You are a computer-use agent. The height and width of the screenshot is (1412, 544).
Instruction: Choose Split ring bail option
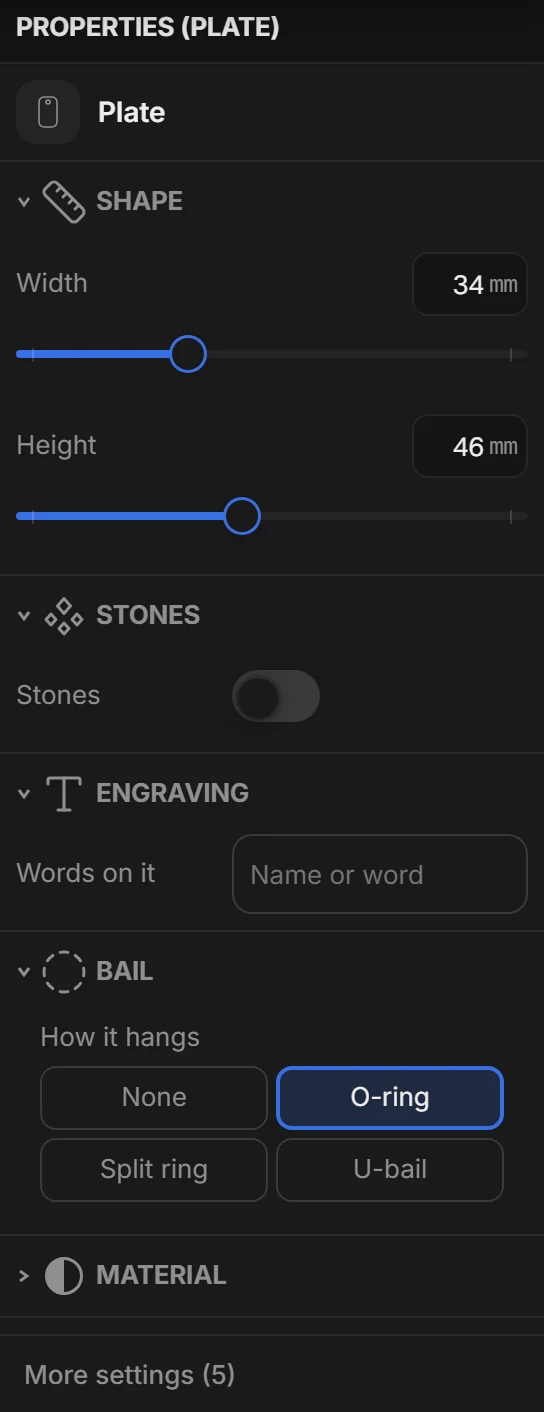154,1169
